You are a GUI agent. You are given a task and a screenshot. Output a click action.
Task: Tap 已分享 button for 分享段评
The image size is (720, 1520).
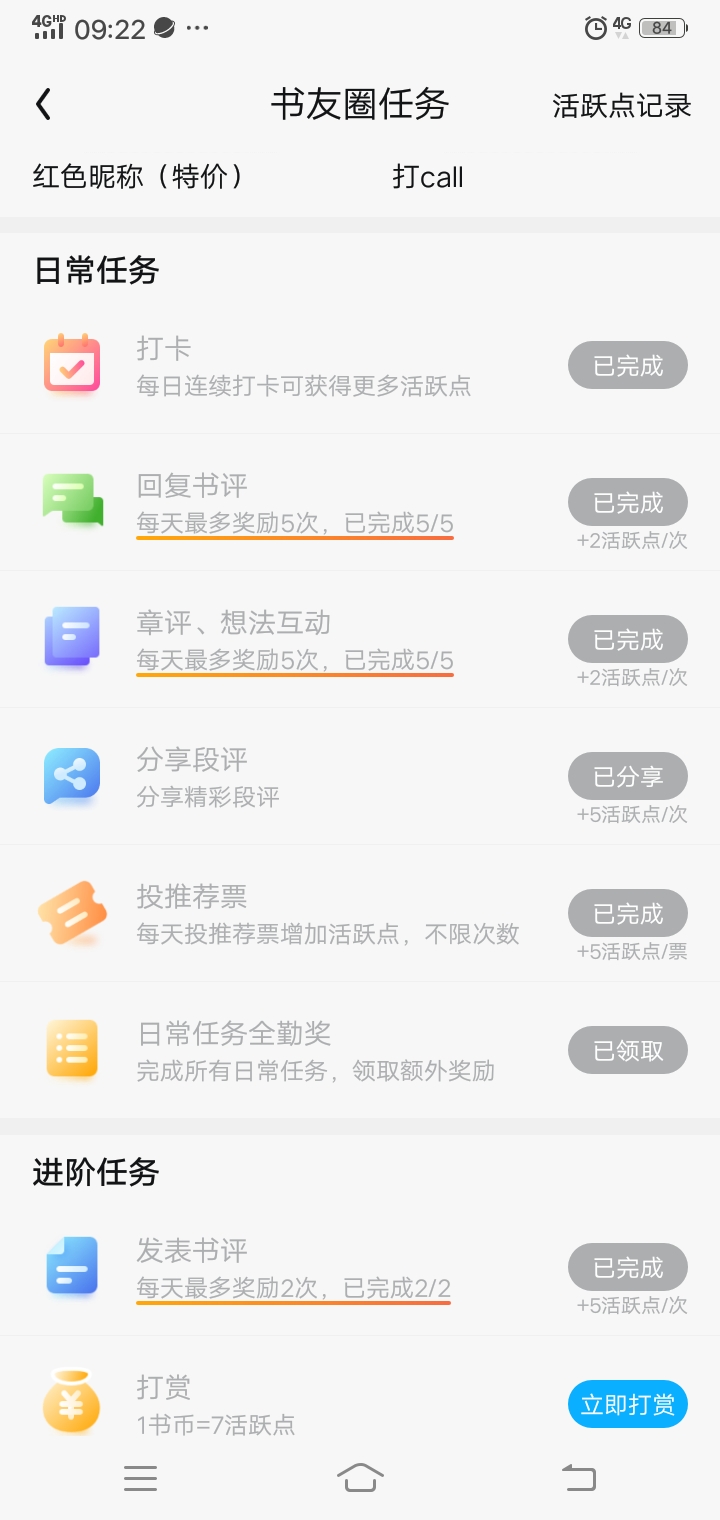coord(628,777)
